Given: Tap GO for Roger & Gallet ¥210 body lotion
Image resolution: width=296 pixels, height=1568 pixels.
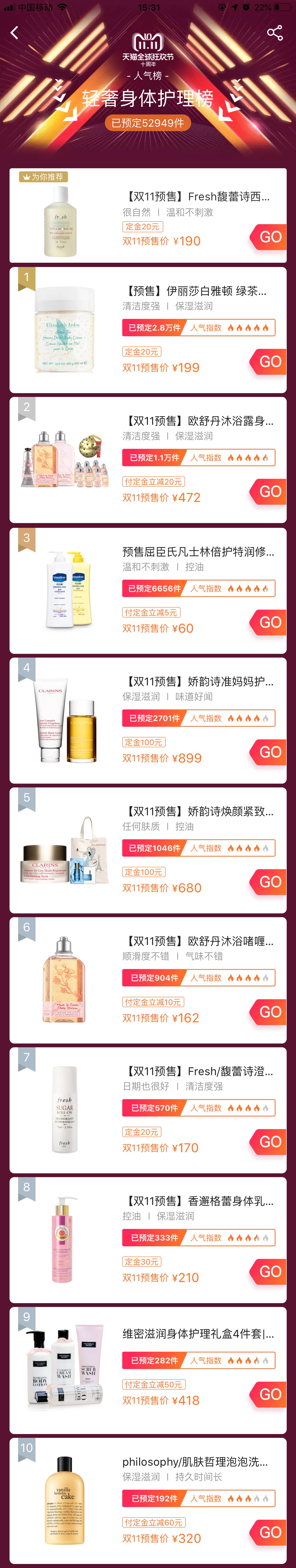Looking at the screenshot, I should point(270,1271).
